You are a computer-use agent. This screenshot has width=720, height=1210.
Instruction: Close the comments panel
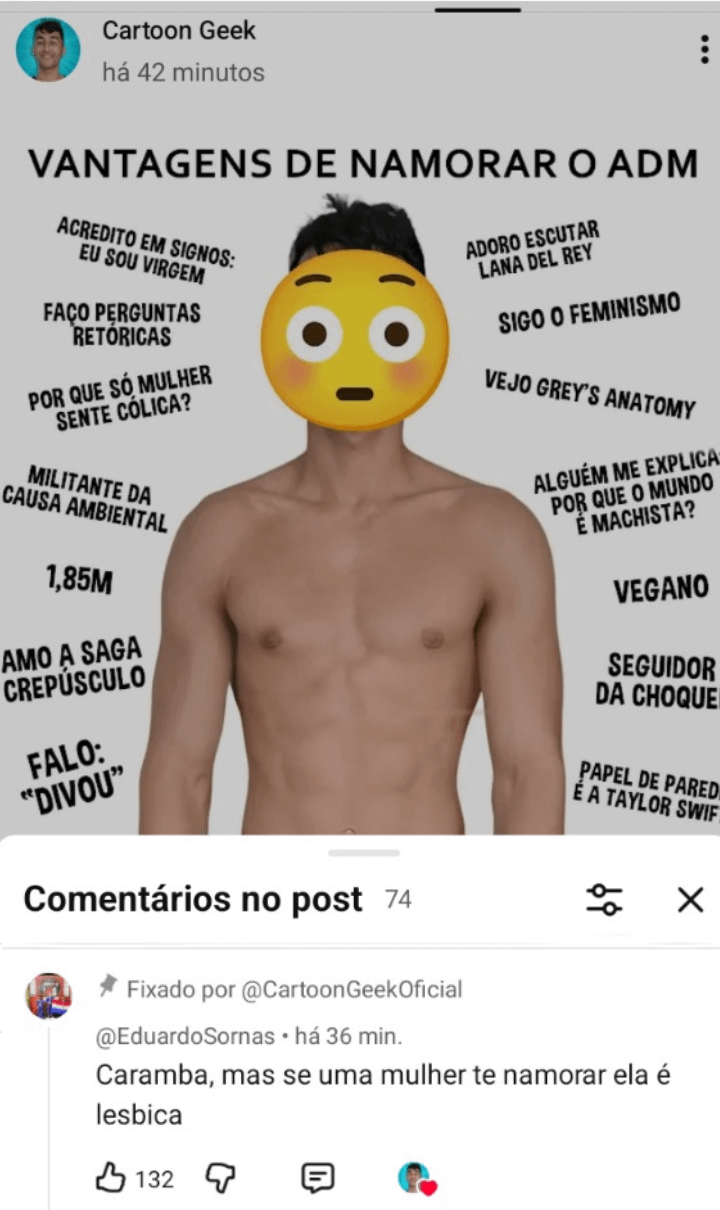point(690,900)
